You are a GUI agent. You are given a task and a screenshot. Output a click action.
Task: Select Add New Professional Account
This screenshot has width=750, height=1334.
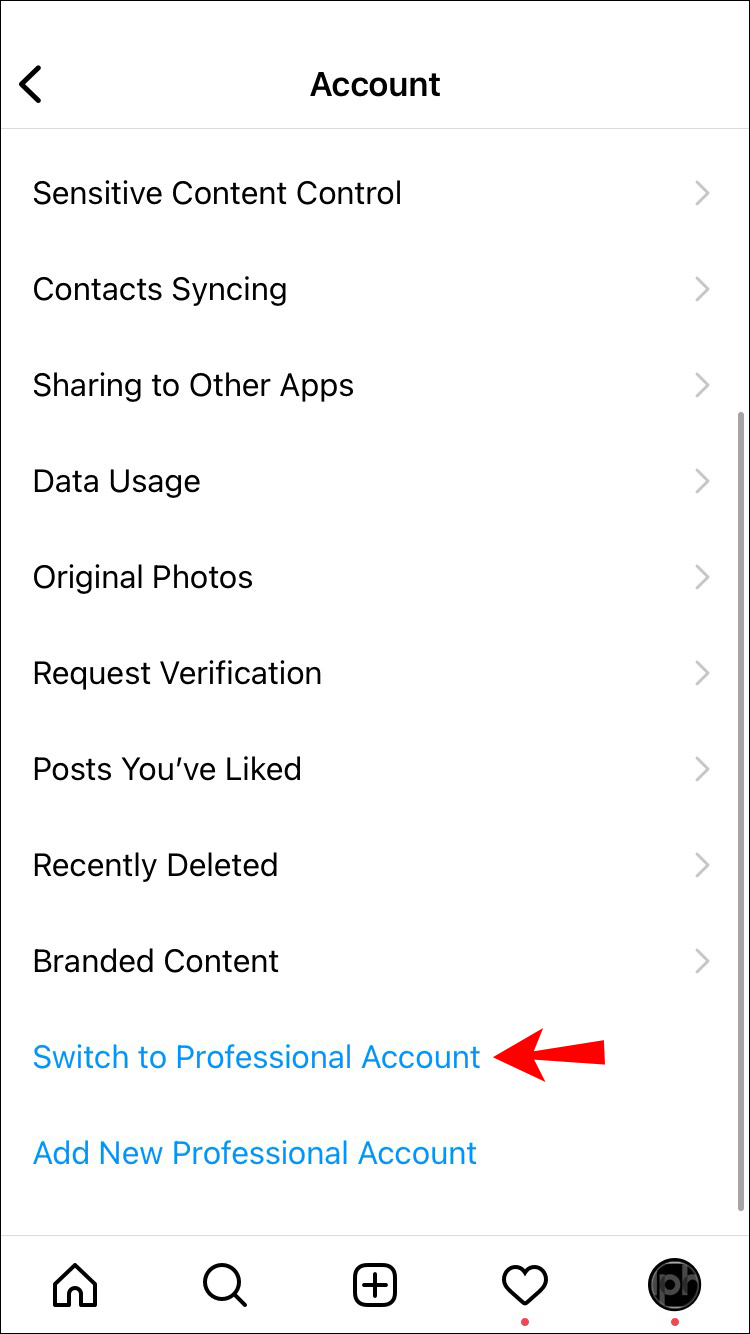pyautogui.click(x=255, y=1153)
